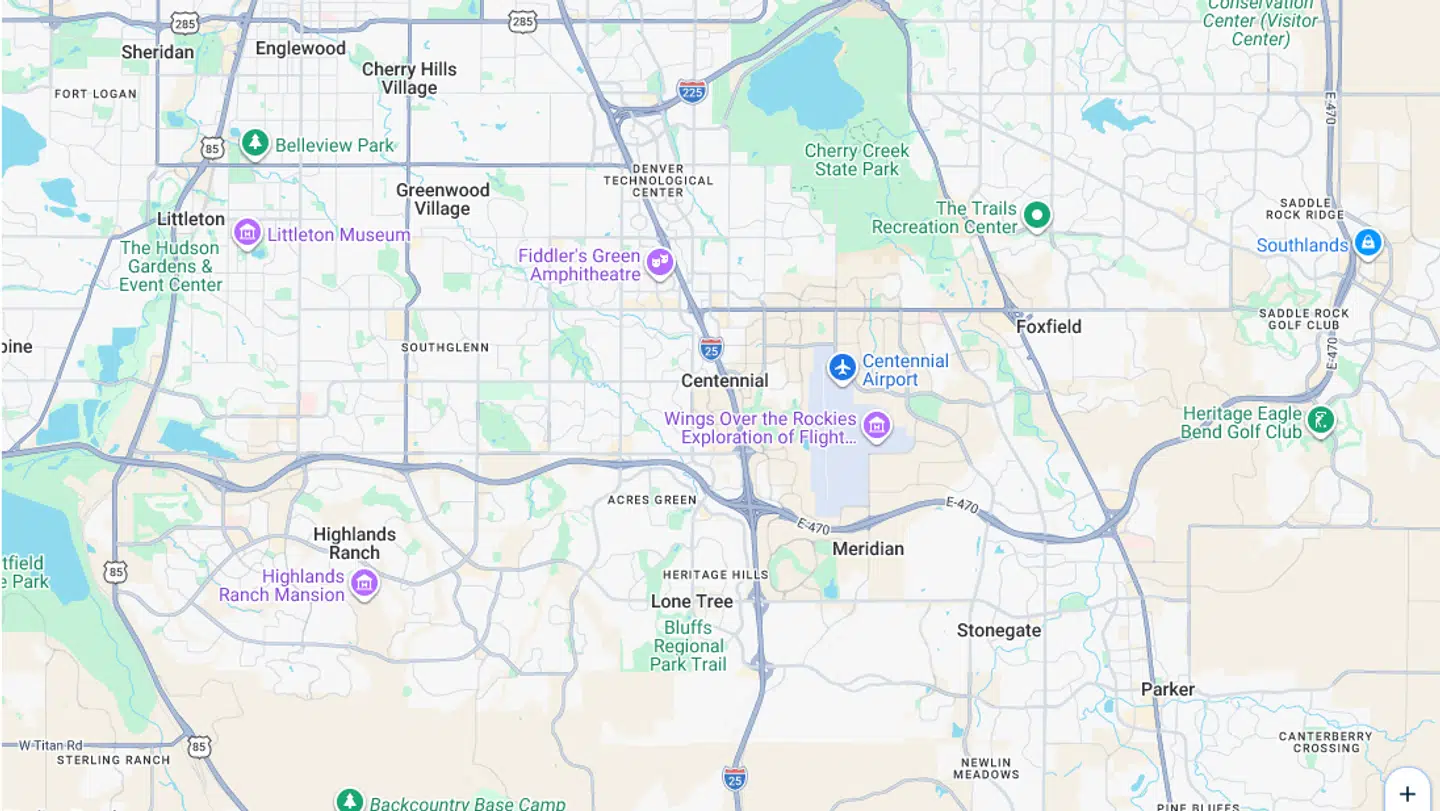Zoom in with the plus button

pyautogui.click(x=1407, y=793)
